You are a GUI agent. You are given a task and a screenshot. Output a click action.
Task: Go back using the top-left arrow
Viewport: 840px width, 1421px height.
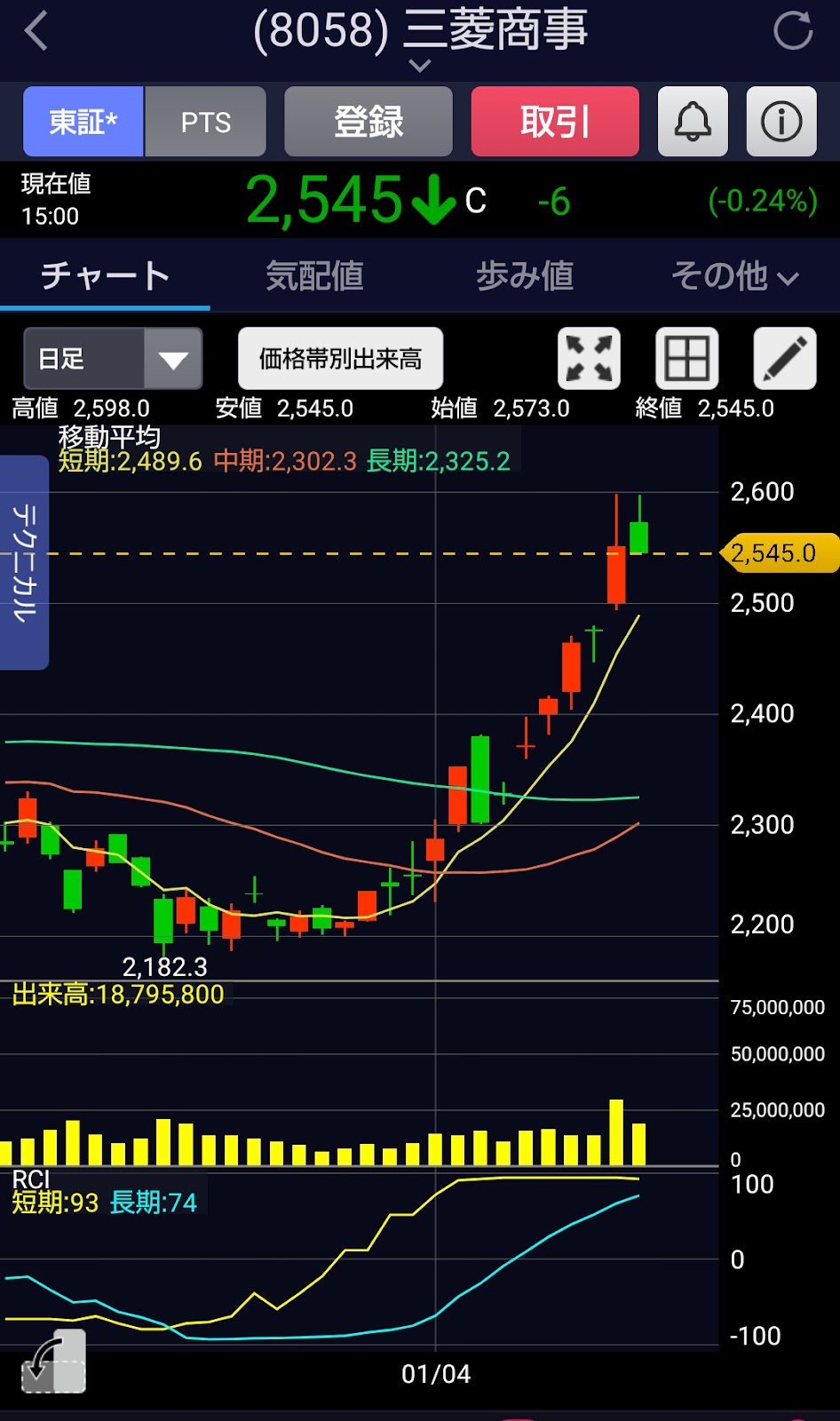pos(36,32)
